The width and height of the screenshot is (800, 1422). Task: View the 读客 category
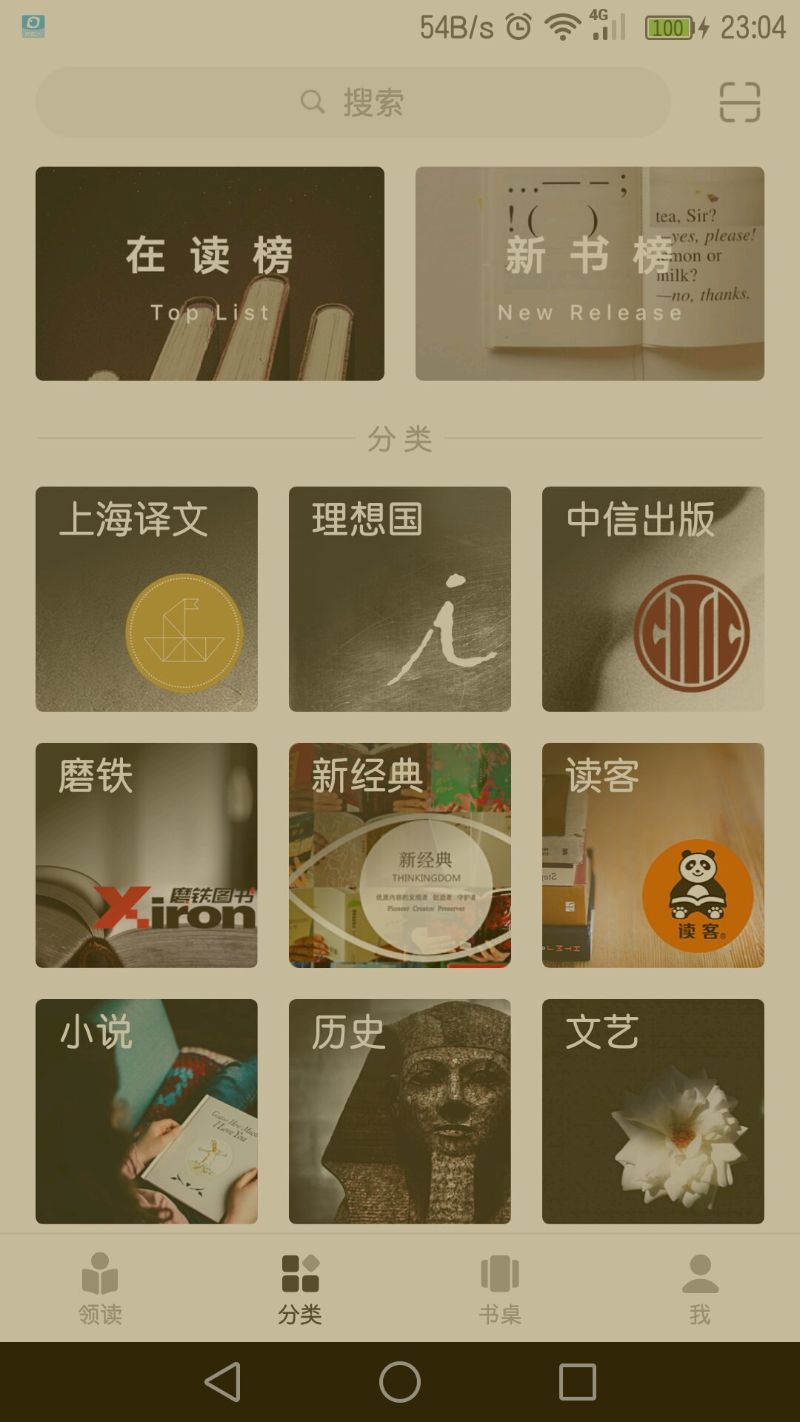(653, 855)
